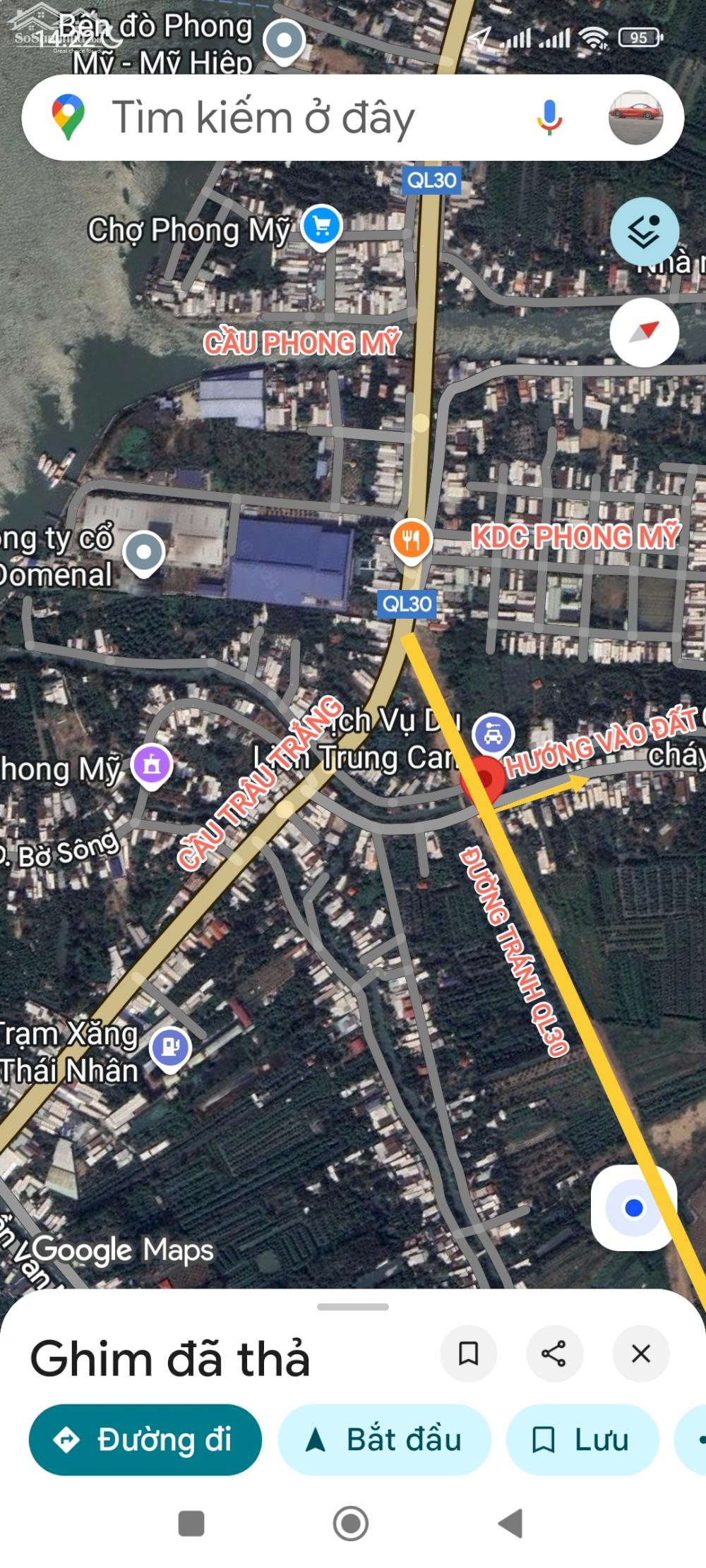
Task: Center the map on my location
Action: [633, 1208]
